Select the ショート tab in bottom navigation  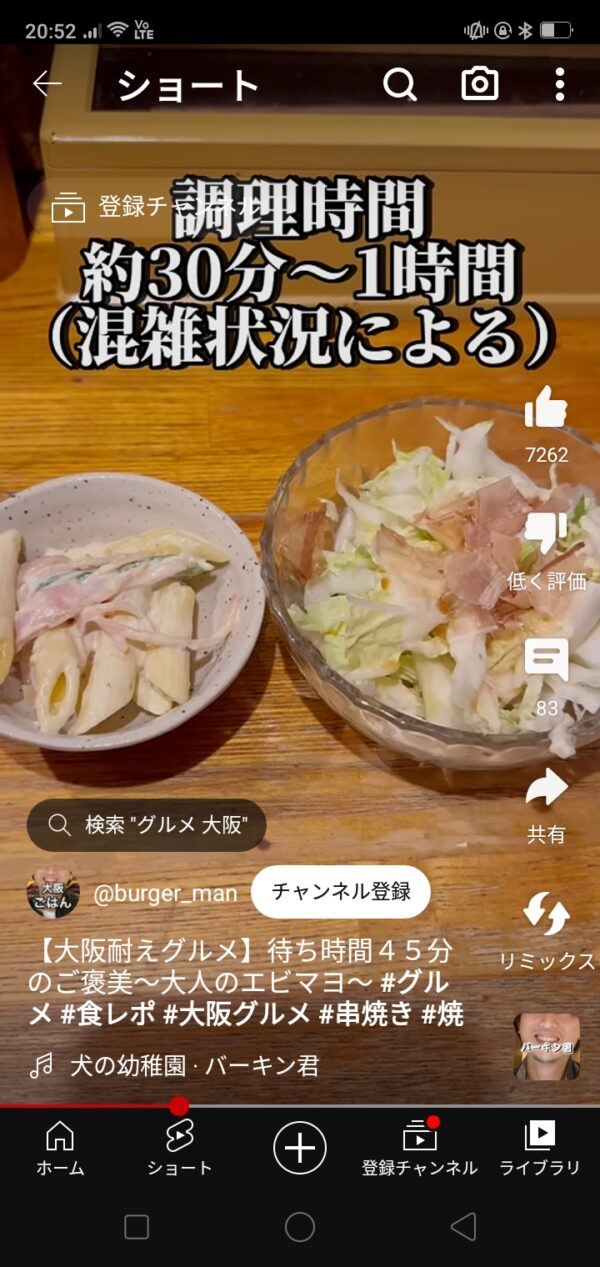click(x=180, y=1148)
